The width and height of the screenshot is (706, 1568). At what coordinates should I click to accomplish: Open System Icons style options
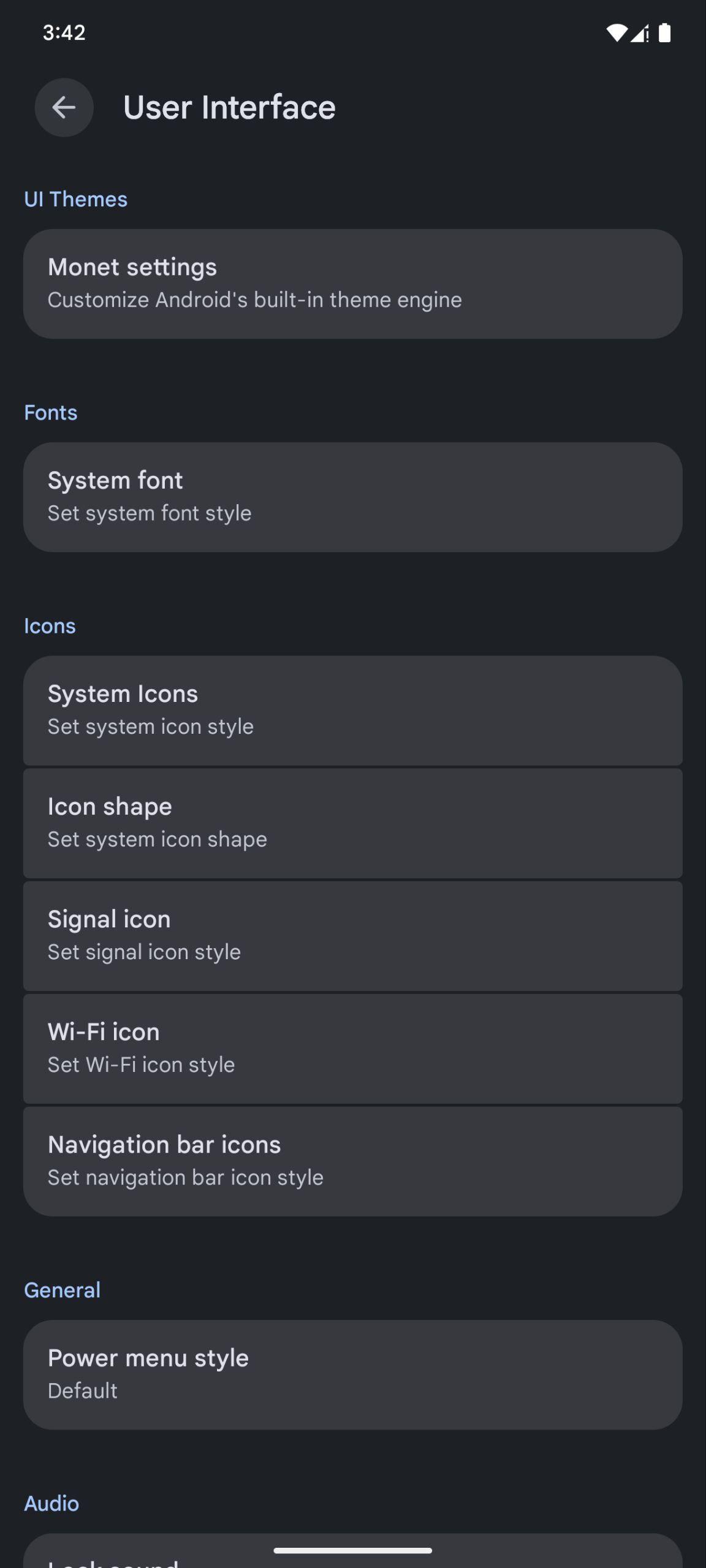point(353,710)
